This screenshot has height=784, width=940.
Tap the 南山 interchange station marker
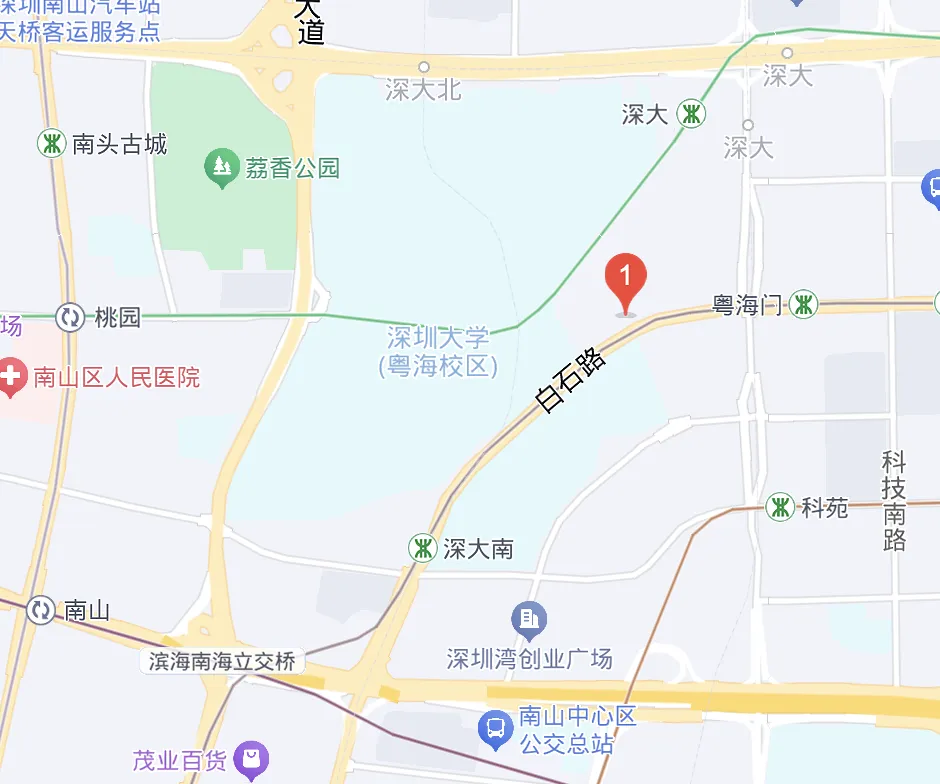[x=41, y=610]
